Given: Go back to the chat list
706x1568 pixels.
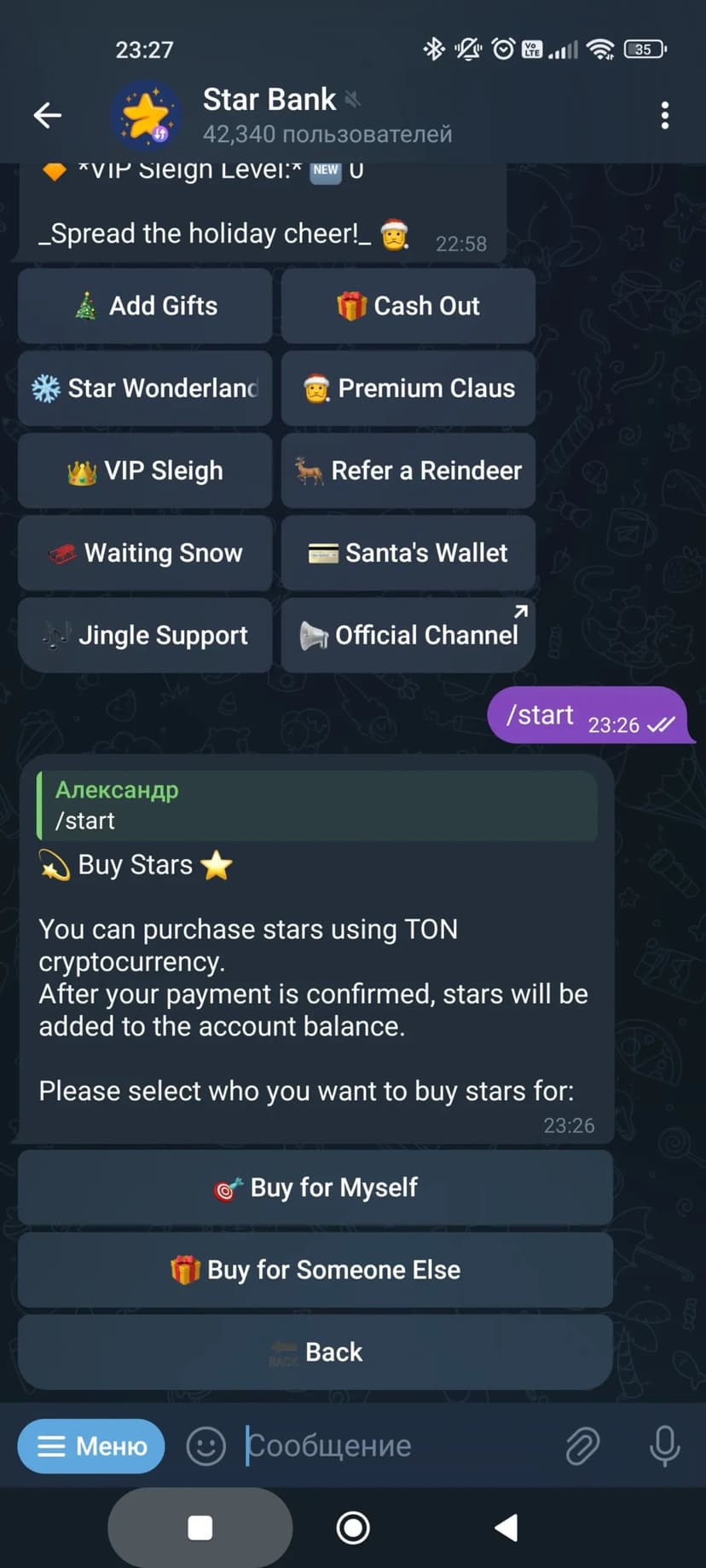Looking at the screenshot, I should pyautogui.click(x=48, y=115).
